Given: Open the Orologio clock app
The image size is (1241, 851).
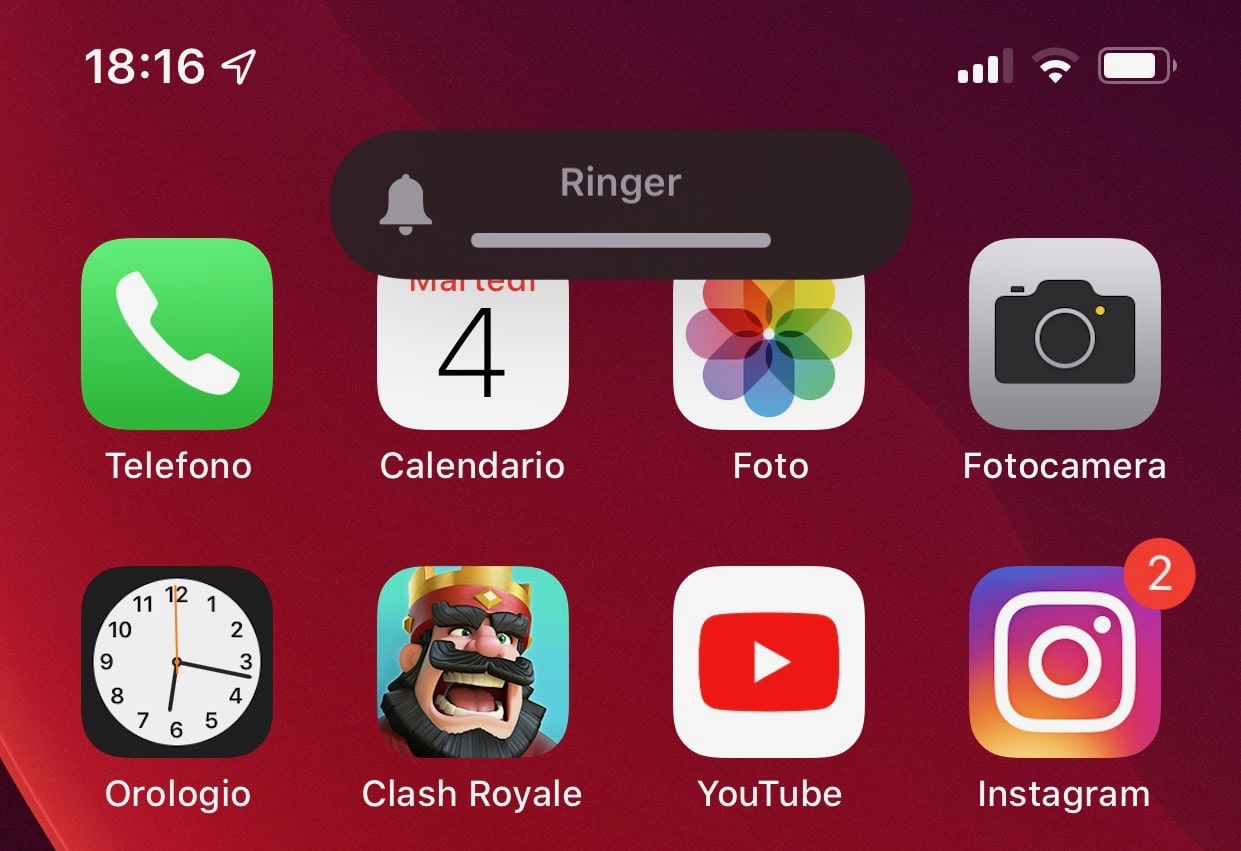Looking at the screenshot, I should point(177,661).
